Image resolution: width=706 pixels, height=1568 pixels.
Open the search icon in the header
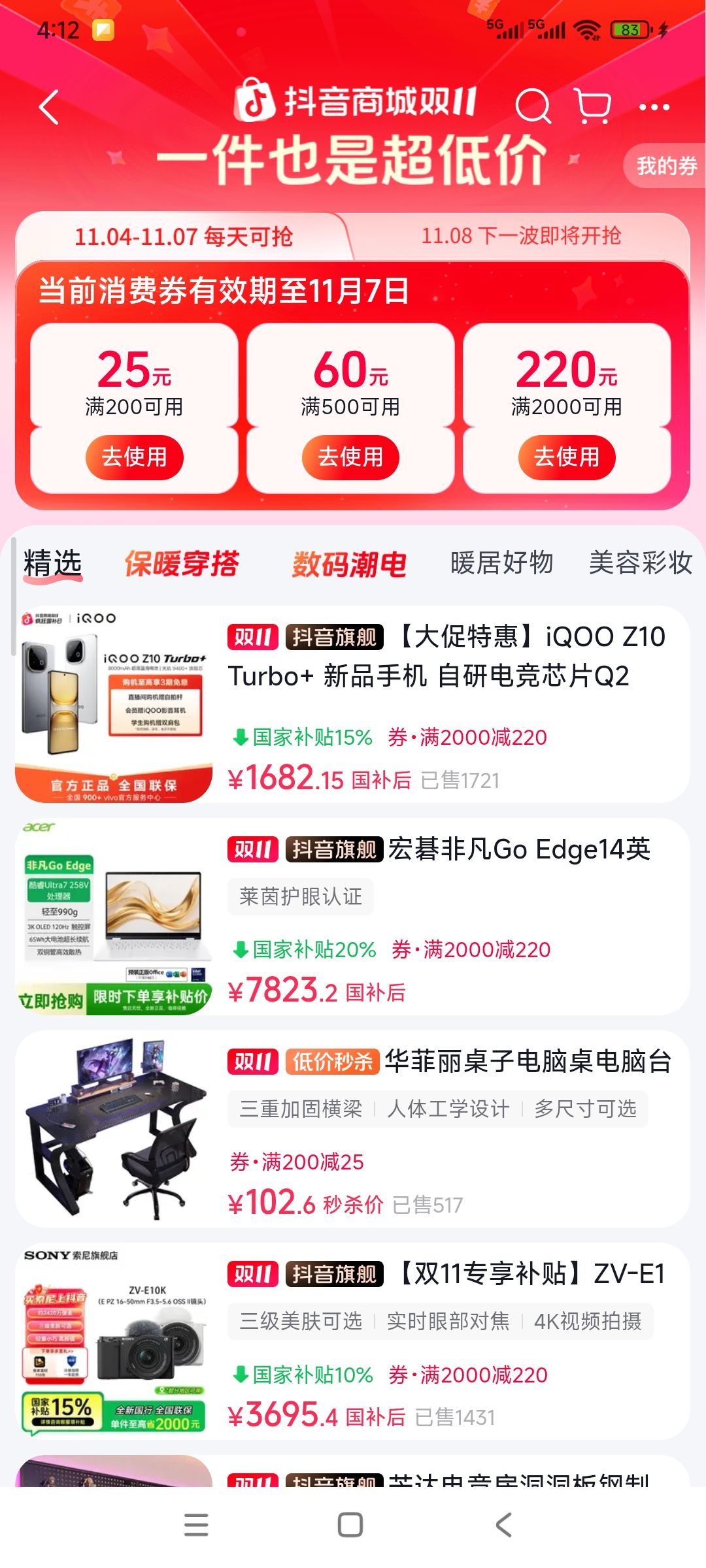[x=533, y=106]
